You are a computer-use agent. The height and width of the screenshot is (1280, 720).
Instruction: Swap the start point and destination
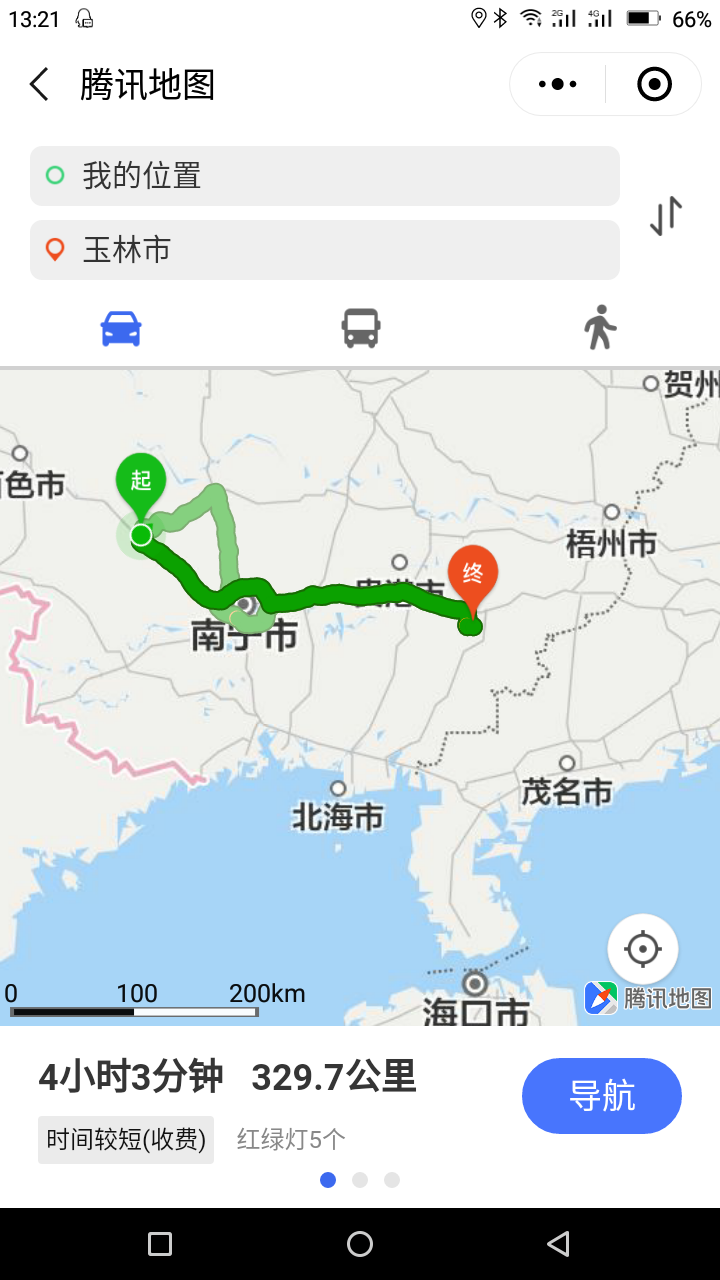pos(666,215)
